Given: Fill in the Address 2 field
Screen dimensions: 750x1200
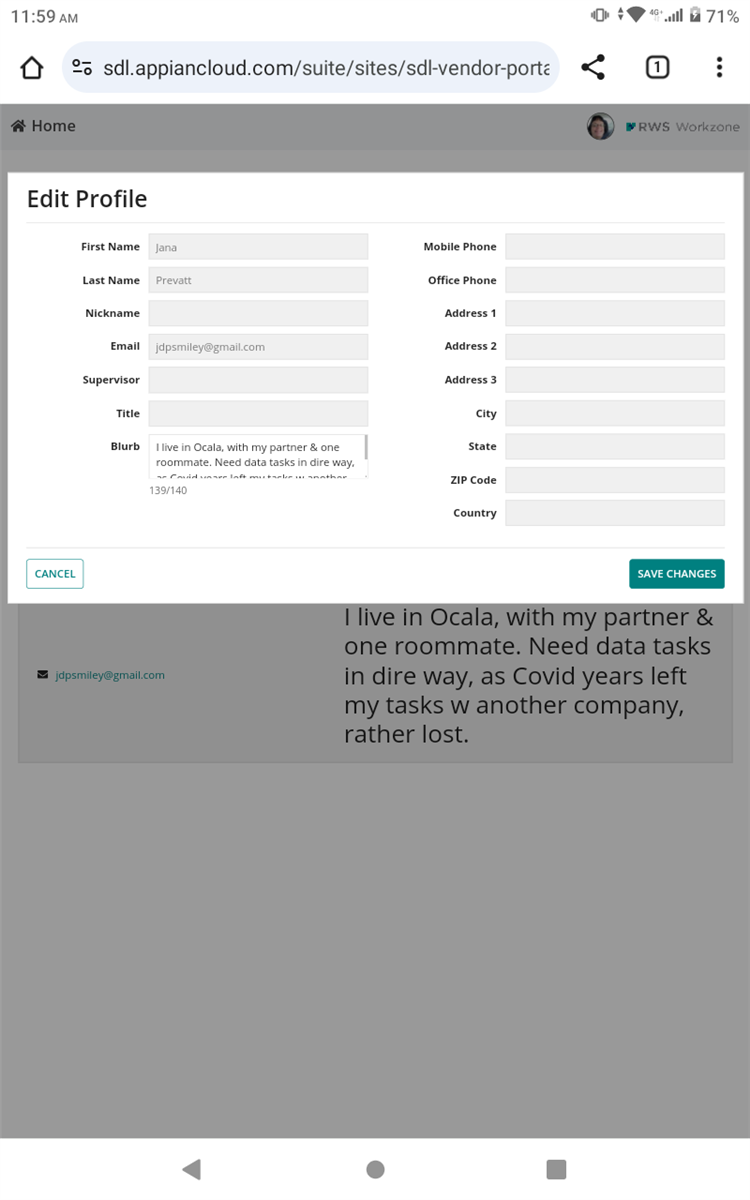Looking at the screenshot, I should (x=614, y=346).
